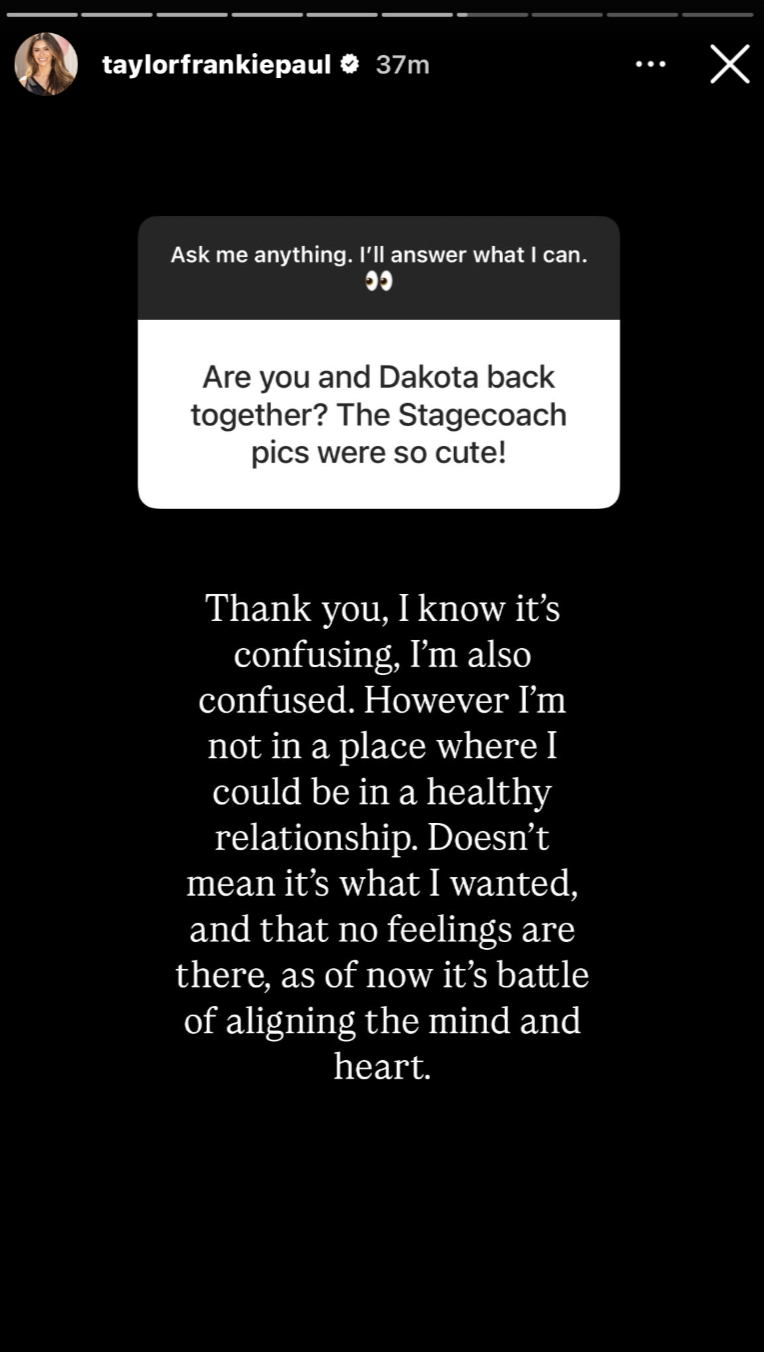
Task: Click the answer text starting with 'Thank you'
Action: pyautogui.click(x=381, y=836)
